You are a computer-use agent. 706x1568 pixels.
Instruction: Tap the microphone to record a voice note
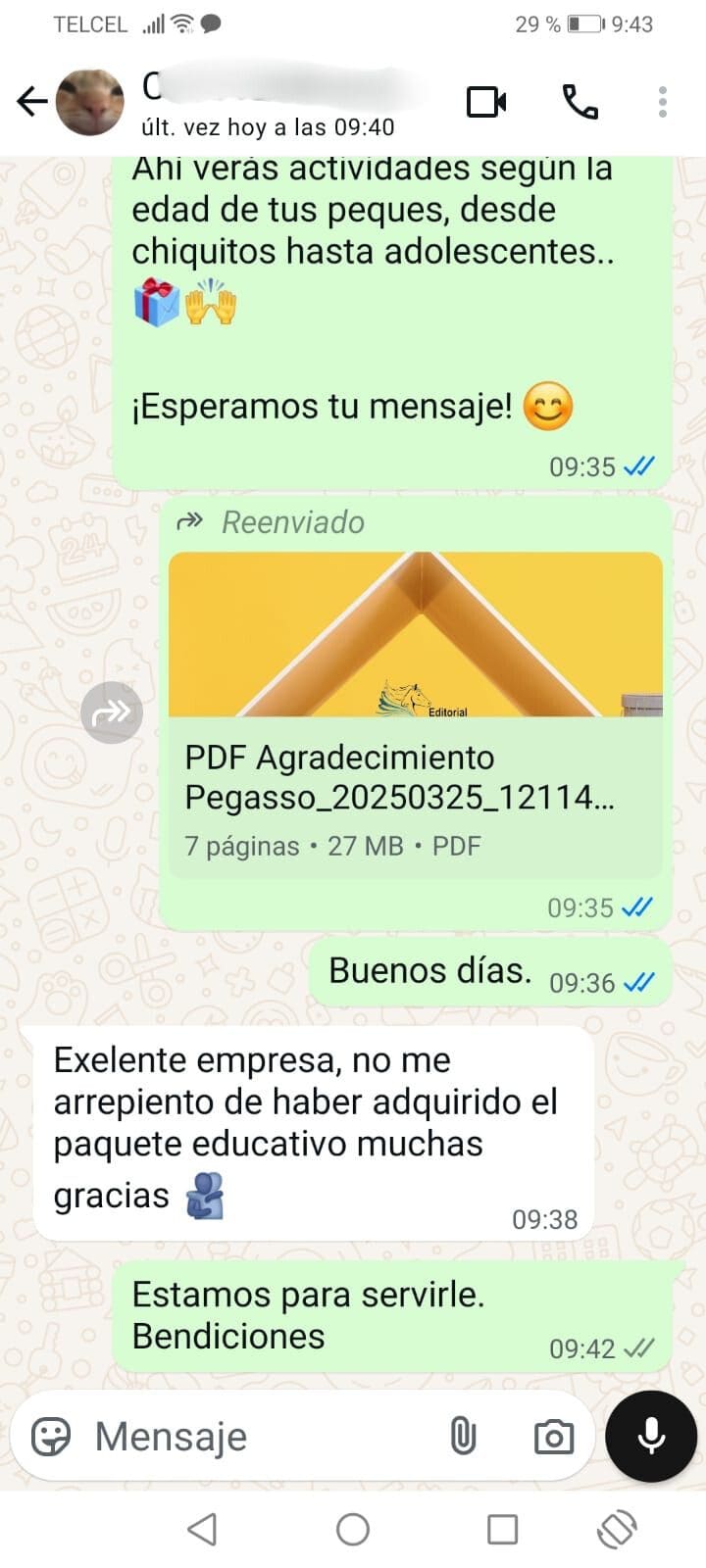pos(651,1436)
